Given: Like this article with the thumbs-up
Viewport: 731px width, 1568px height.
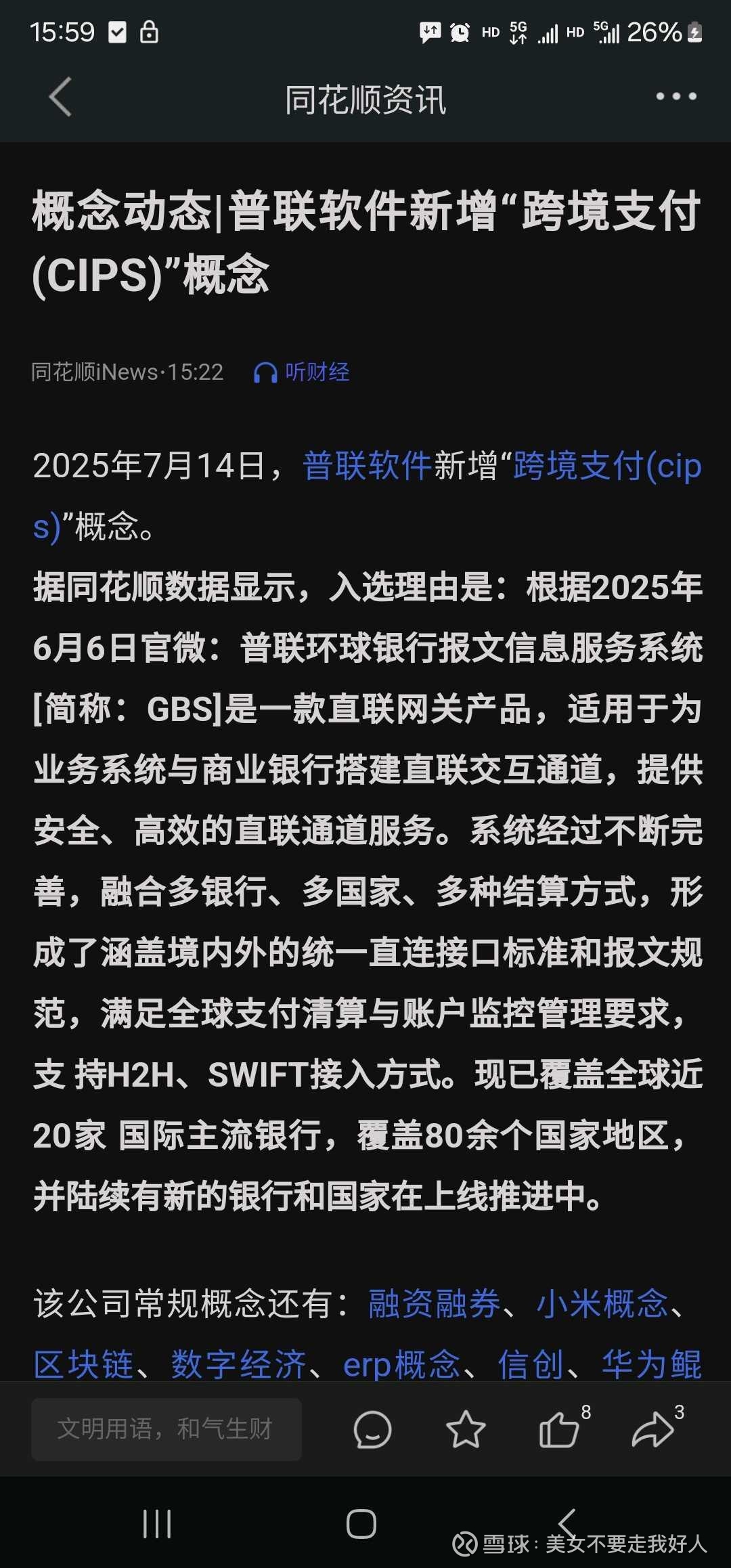Looking at the screenshot, I should coord(559,1429).
